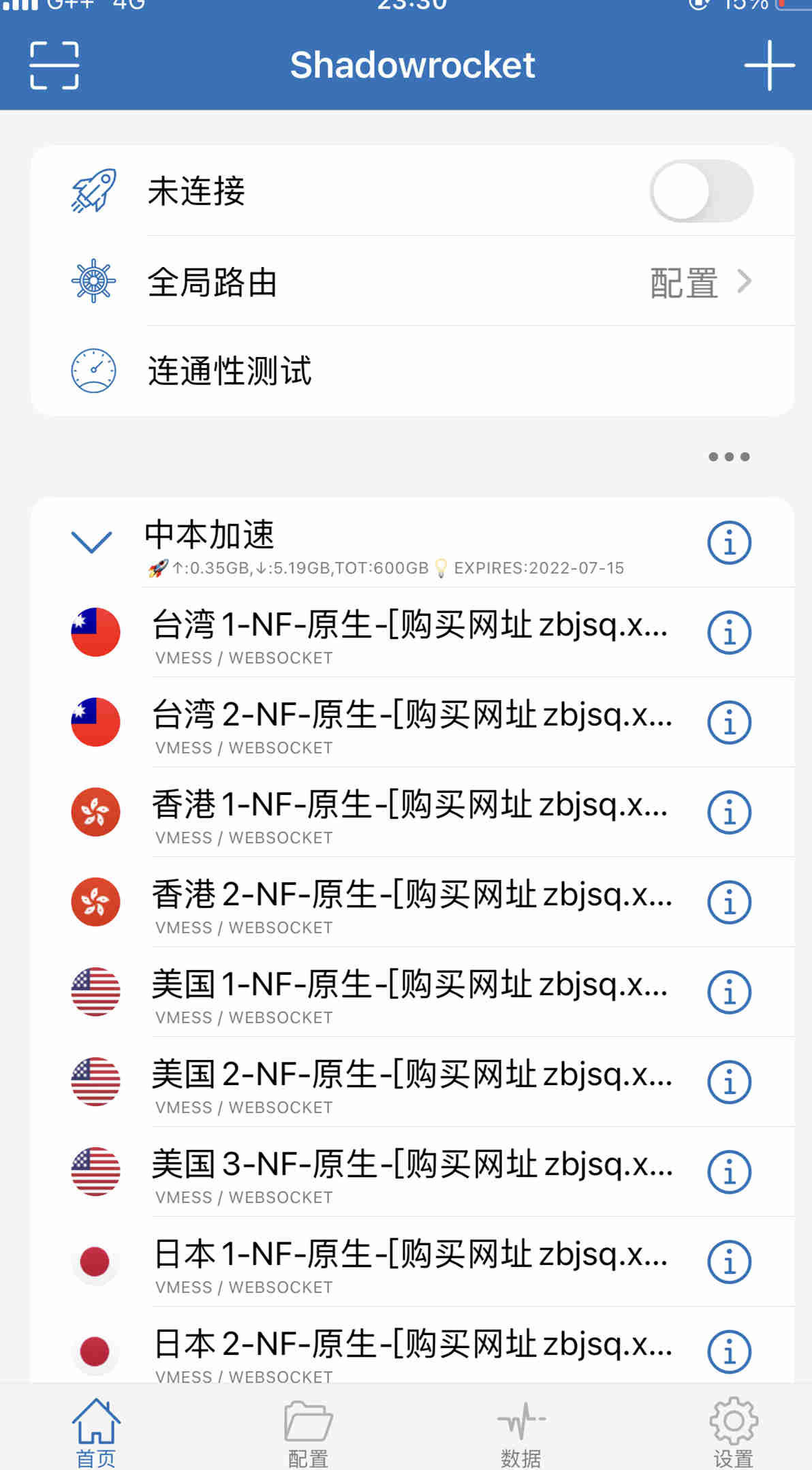Choose the 美国 2-NF server node

(413, 1082)
